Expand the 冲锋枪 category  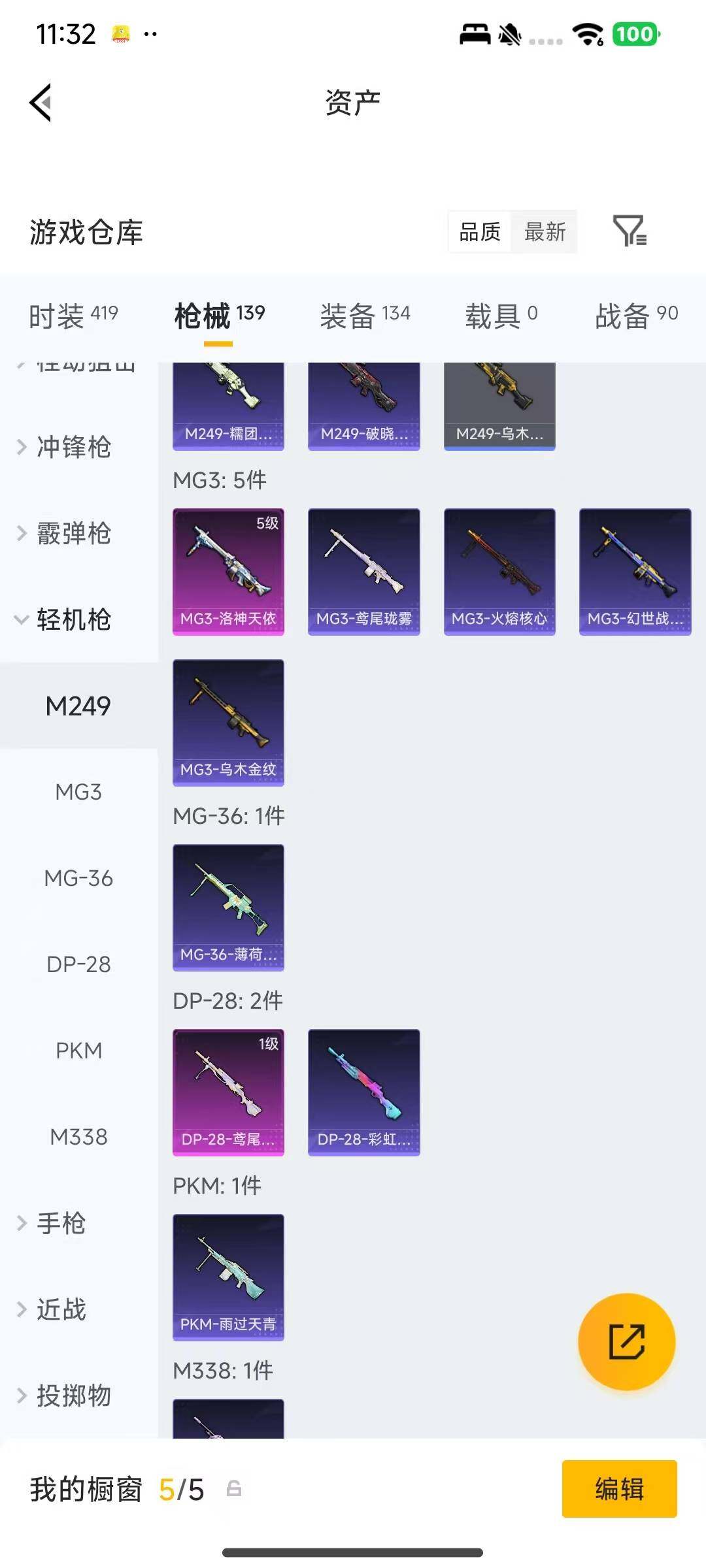tap(72, 448)
